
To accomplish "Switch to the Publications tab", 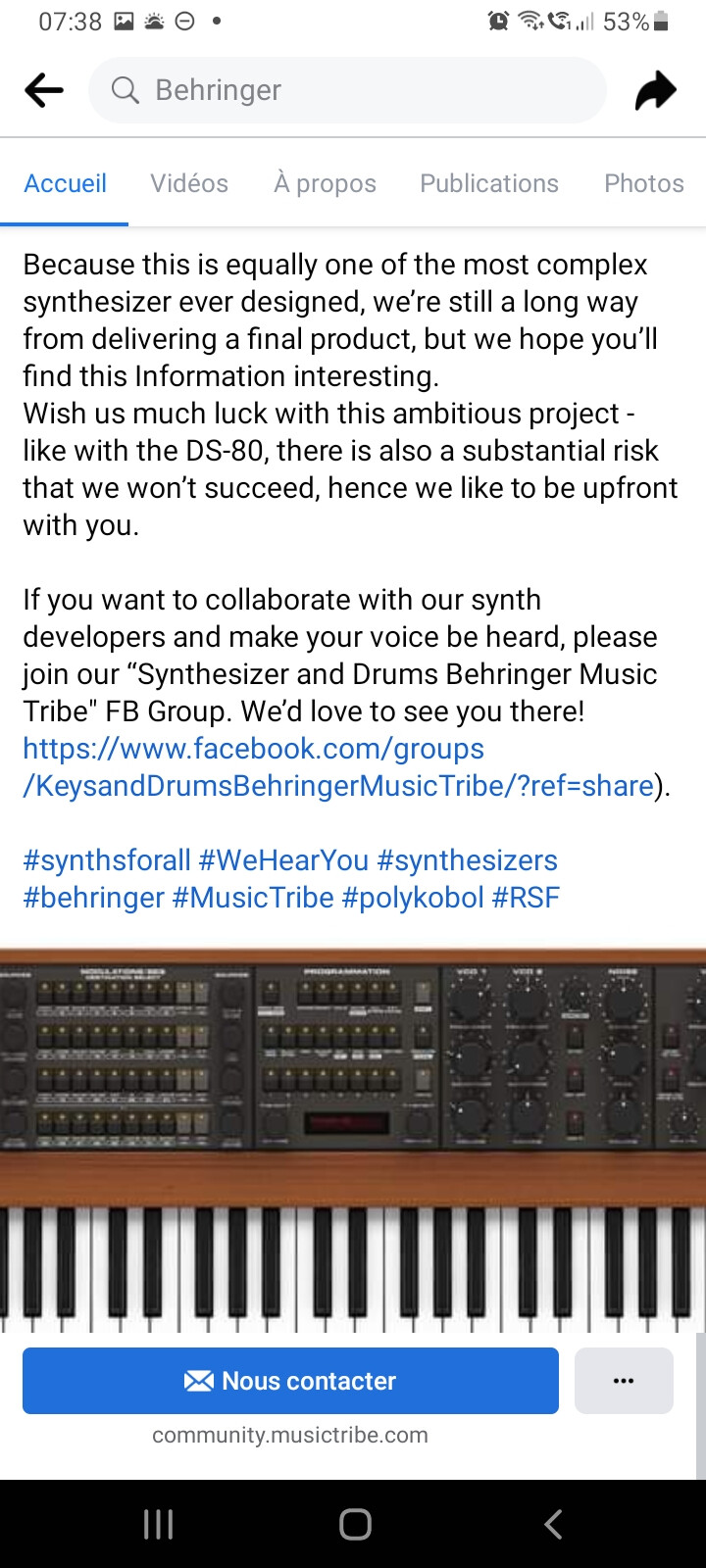I will (489, 183).
